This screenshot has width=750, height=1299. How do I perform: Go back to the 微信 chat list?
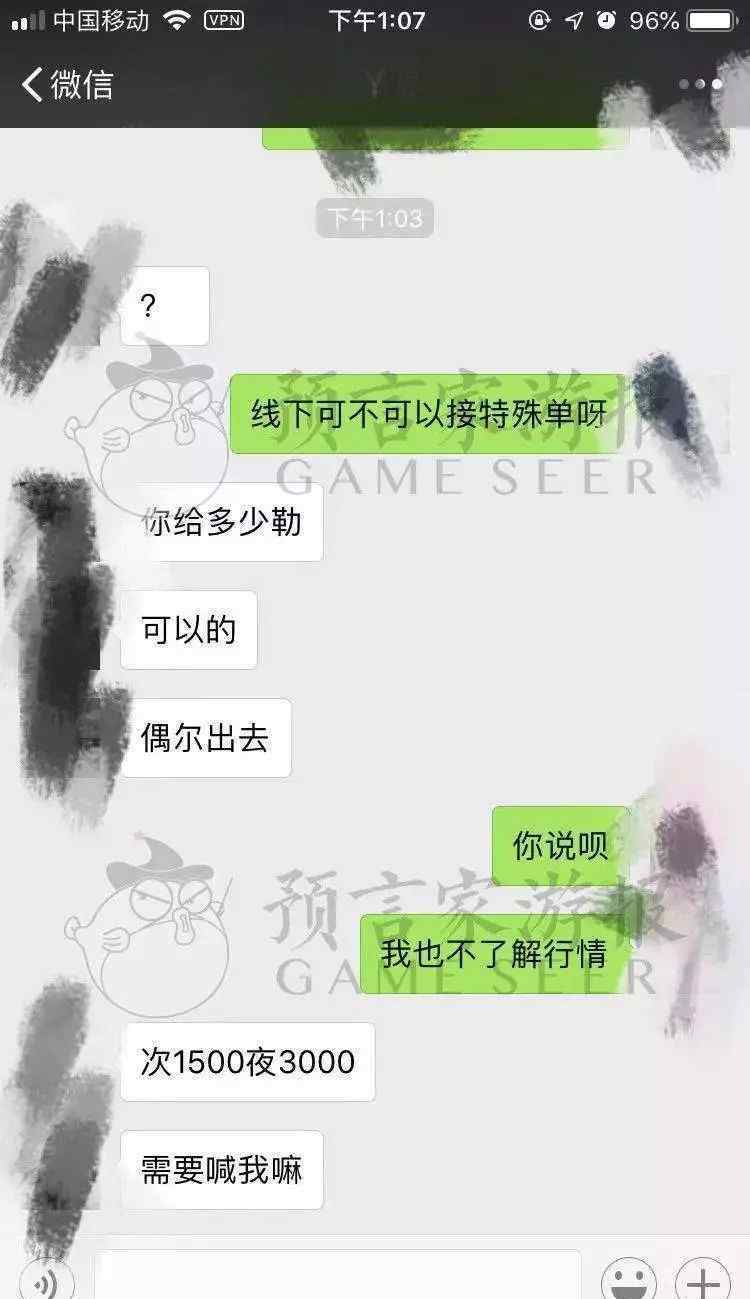point(68,84)
